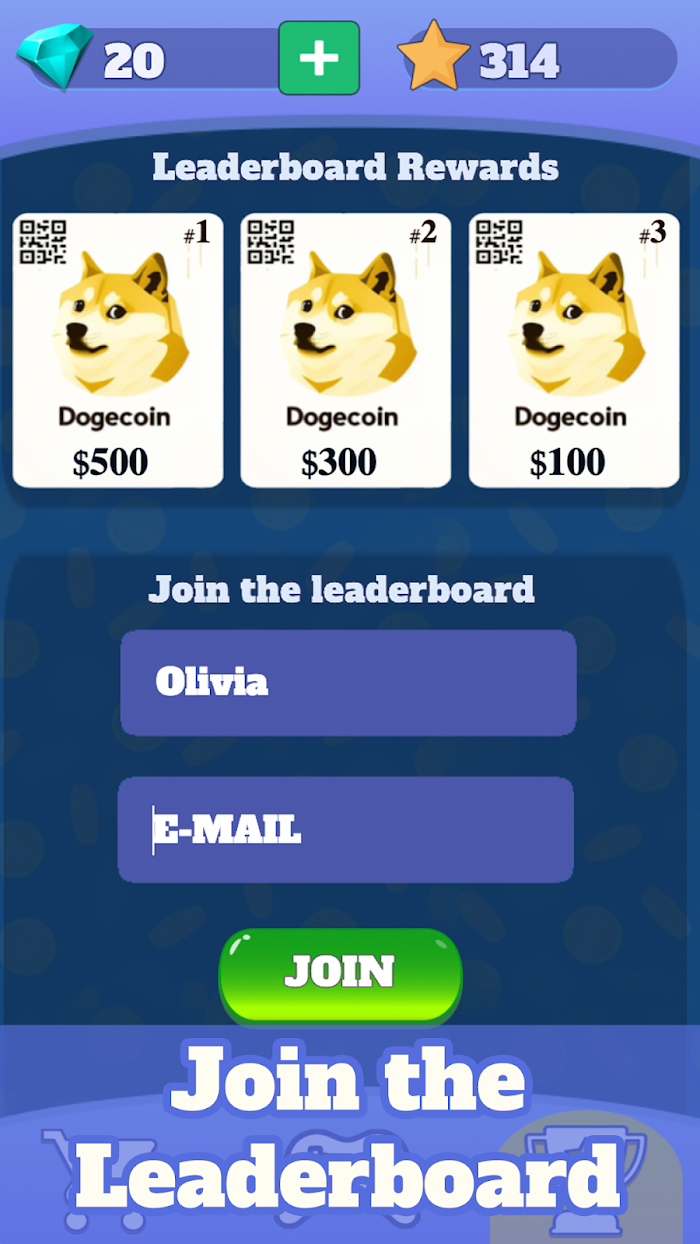Edit the name field showing Olivia

click(x=348, y=683)
